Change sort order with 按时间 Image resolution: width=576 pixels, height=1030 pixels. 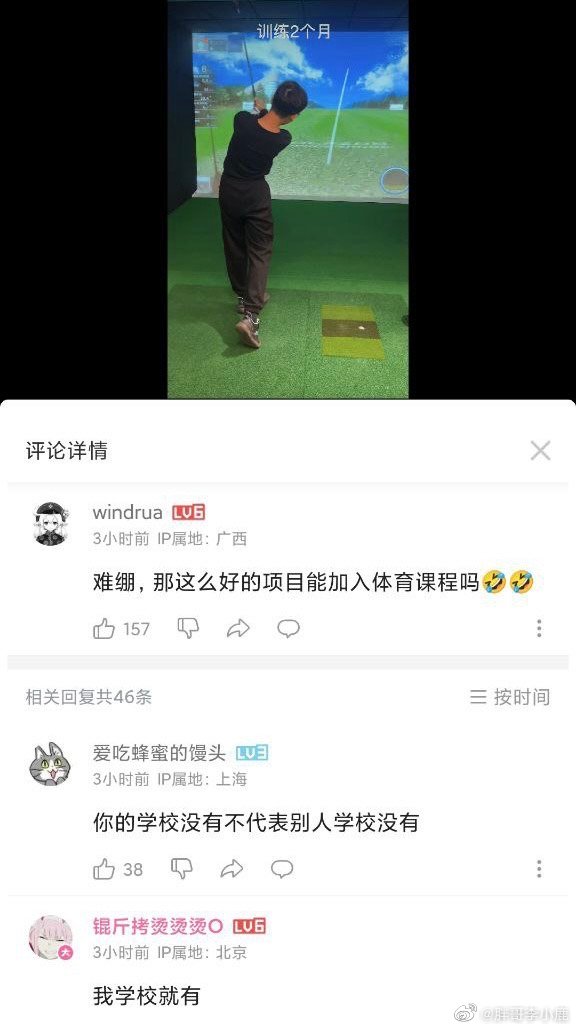click(510, 697)
